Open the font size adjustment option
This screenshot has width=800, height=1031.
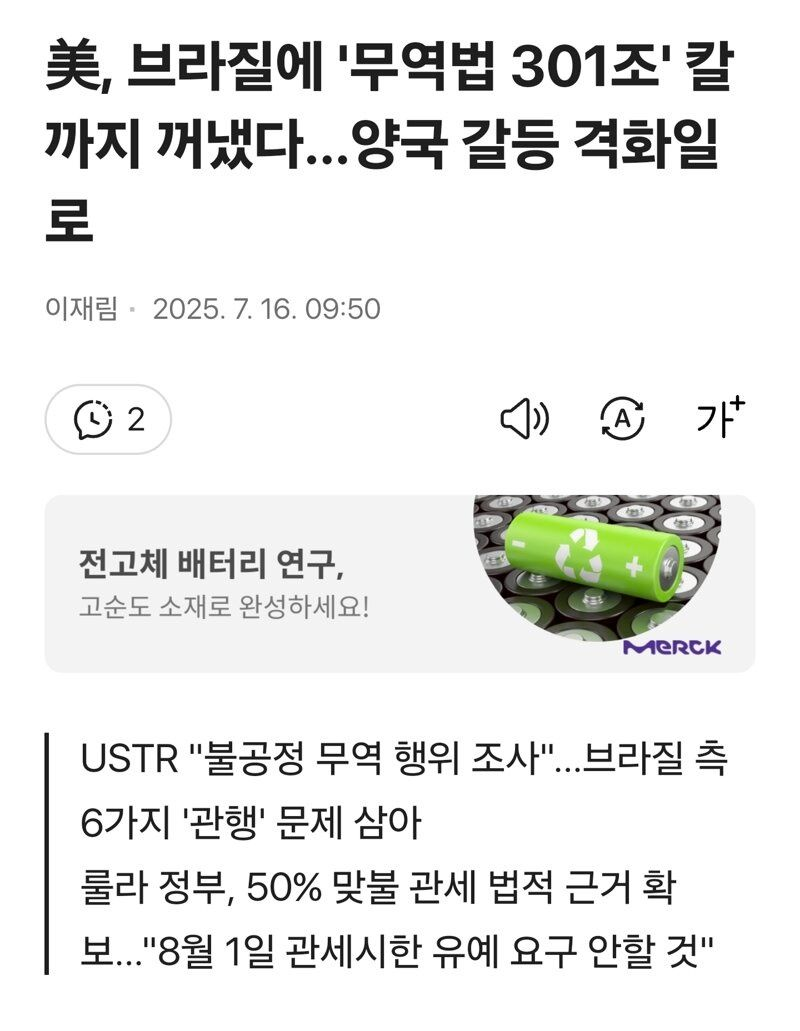tap(721, 418)
